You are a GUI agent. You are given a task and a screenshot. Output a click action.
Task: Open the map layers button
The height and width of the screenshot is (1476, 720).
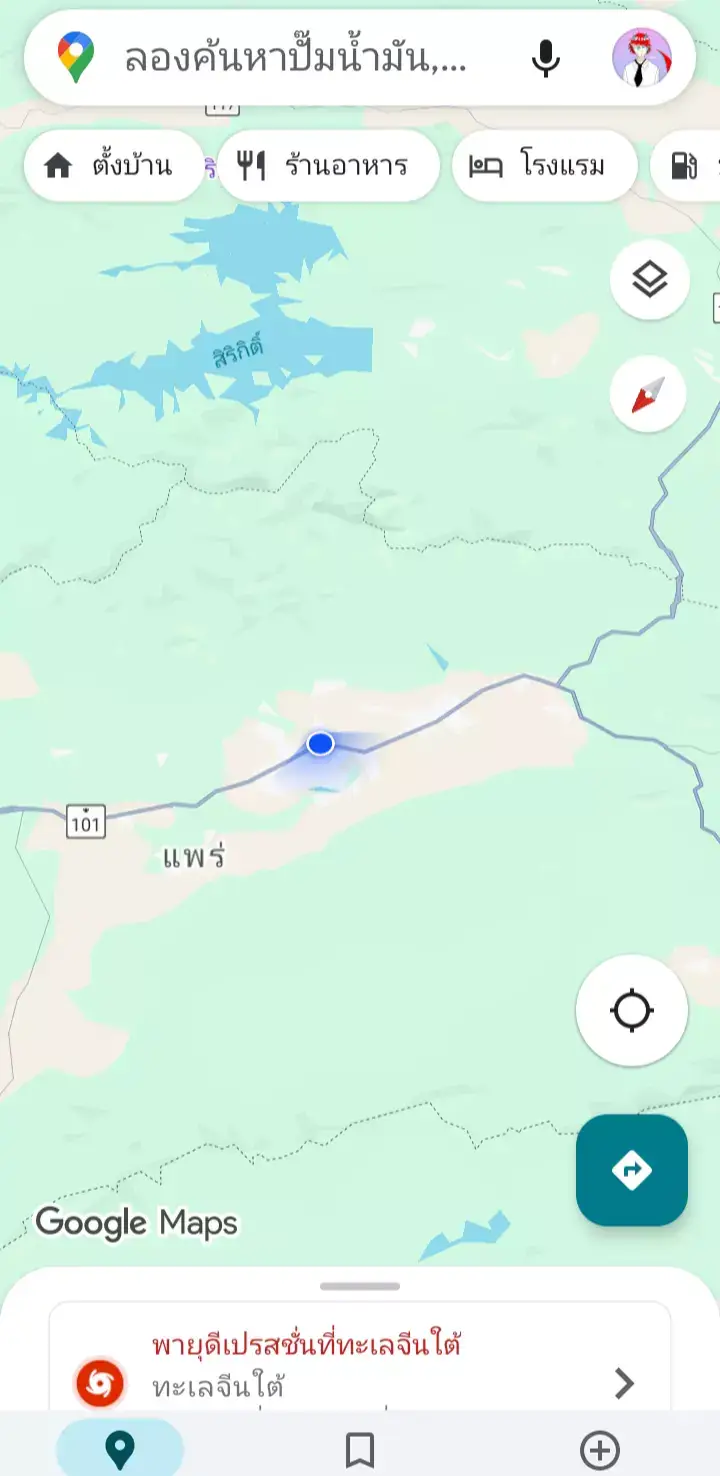click(649, 281)
